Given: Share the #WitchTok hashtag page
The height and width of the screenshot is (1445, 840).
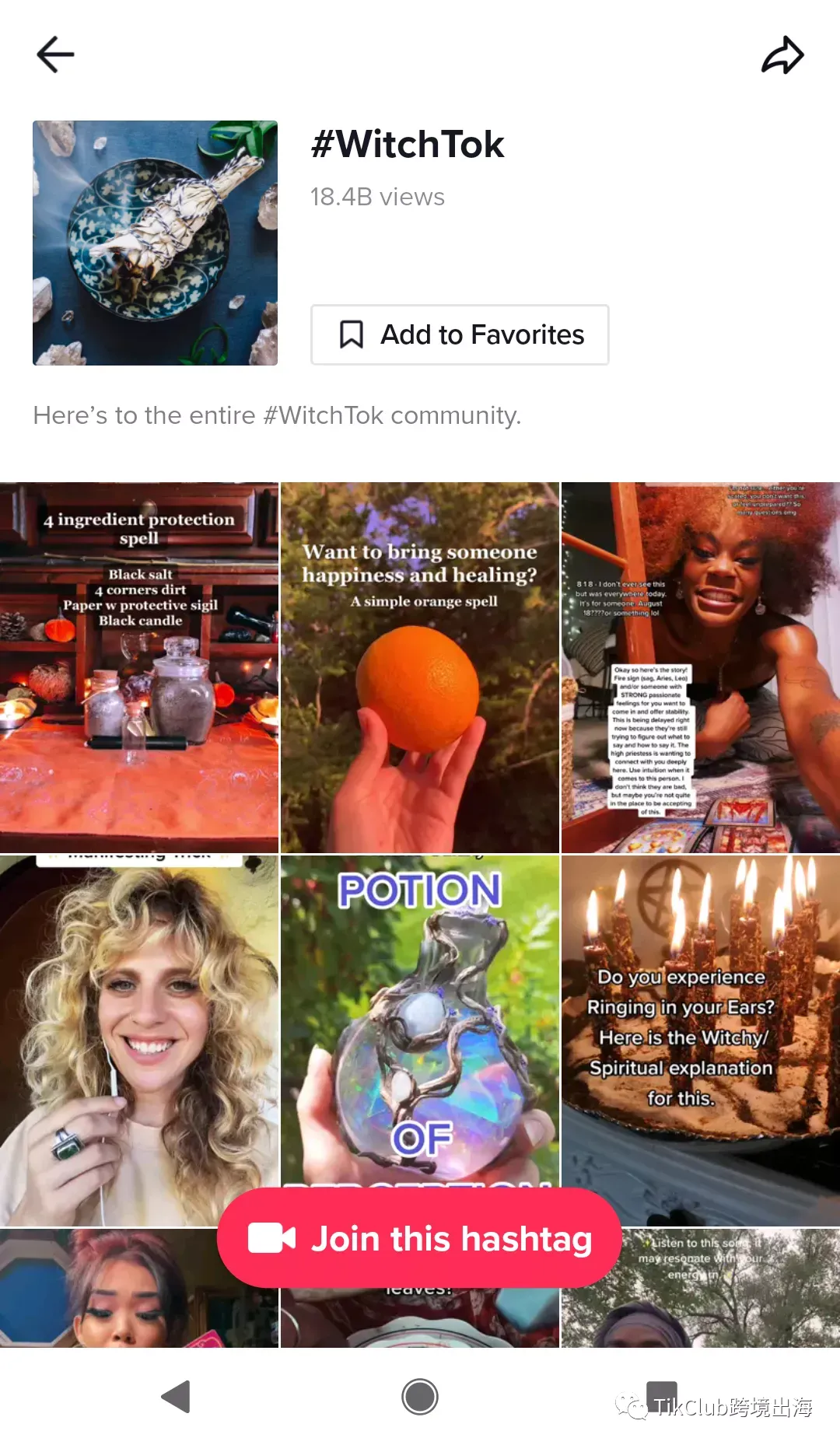Looking at the screenshot, I should (782, 55).
